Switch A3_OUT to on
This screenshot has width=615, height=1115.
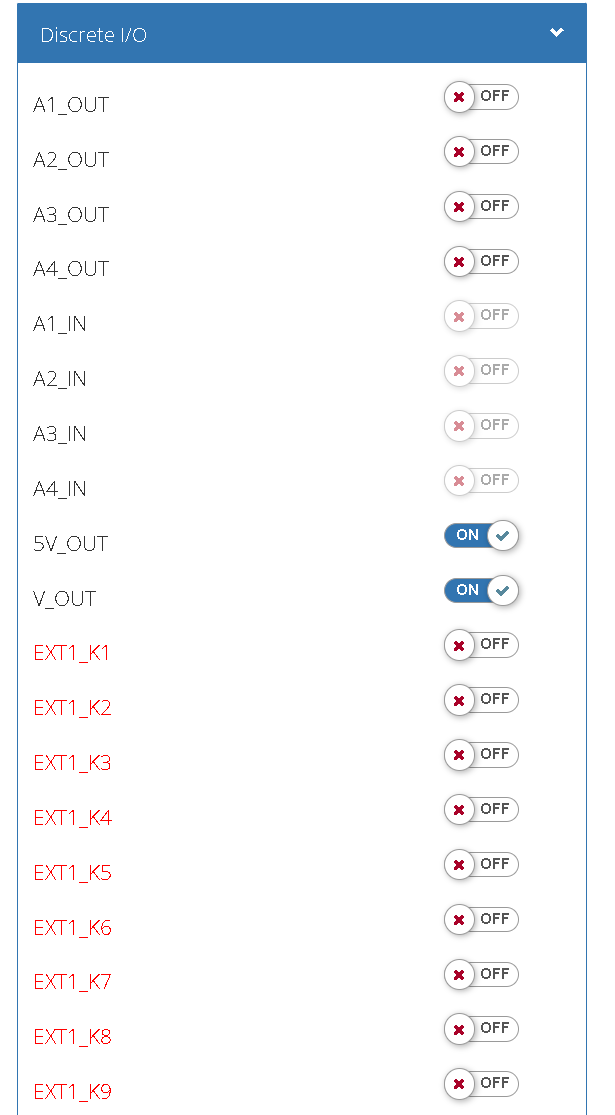pos(481,206)
